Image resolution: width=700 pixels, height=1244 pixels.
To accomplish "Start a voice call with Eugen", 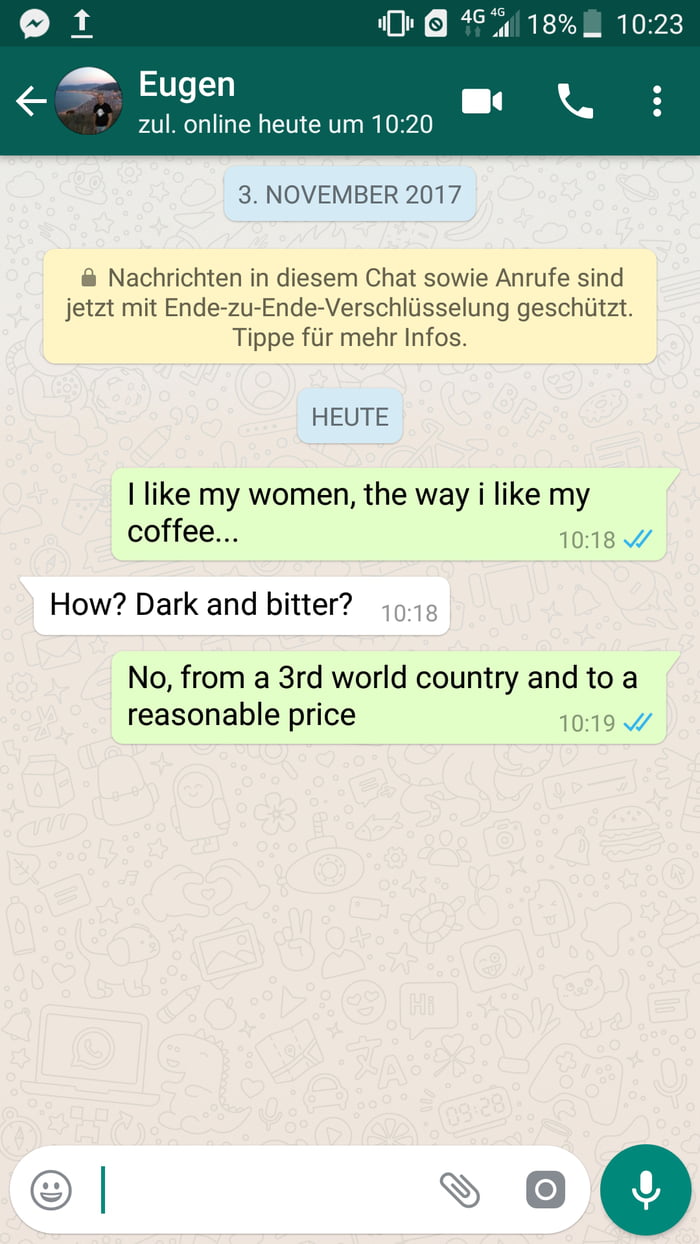I will (575, 101).
